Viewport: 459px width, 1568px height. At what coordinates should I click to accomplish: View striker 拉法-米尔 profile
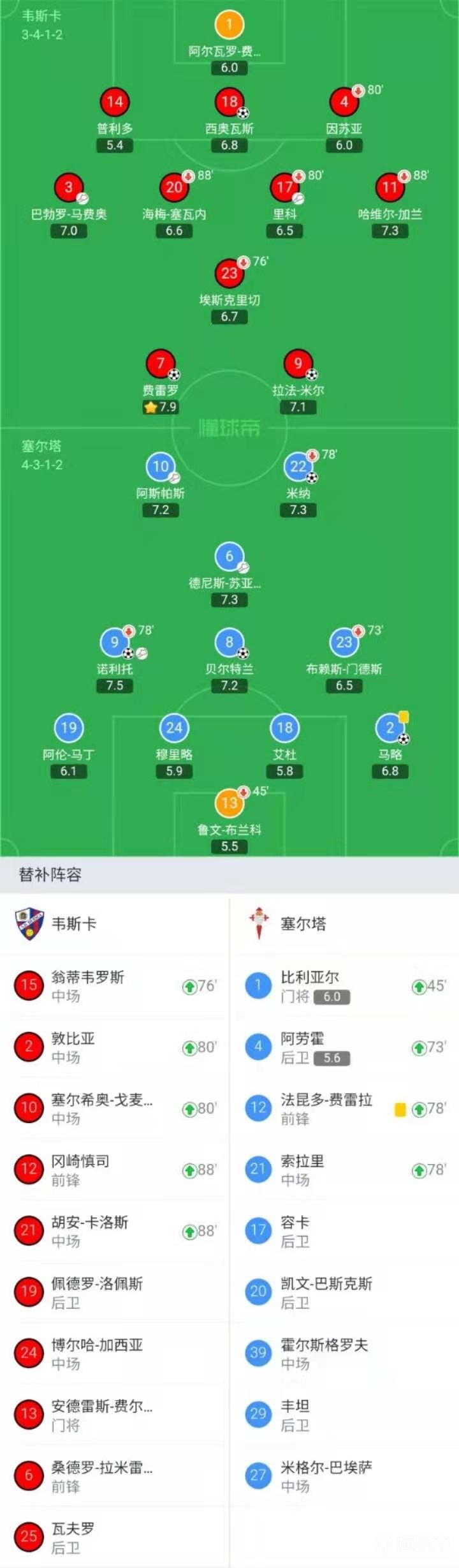pos(298,364)
